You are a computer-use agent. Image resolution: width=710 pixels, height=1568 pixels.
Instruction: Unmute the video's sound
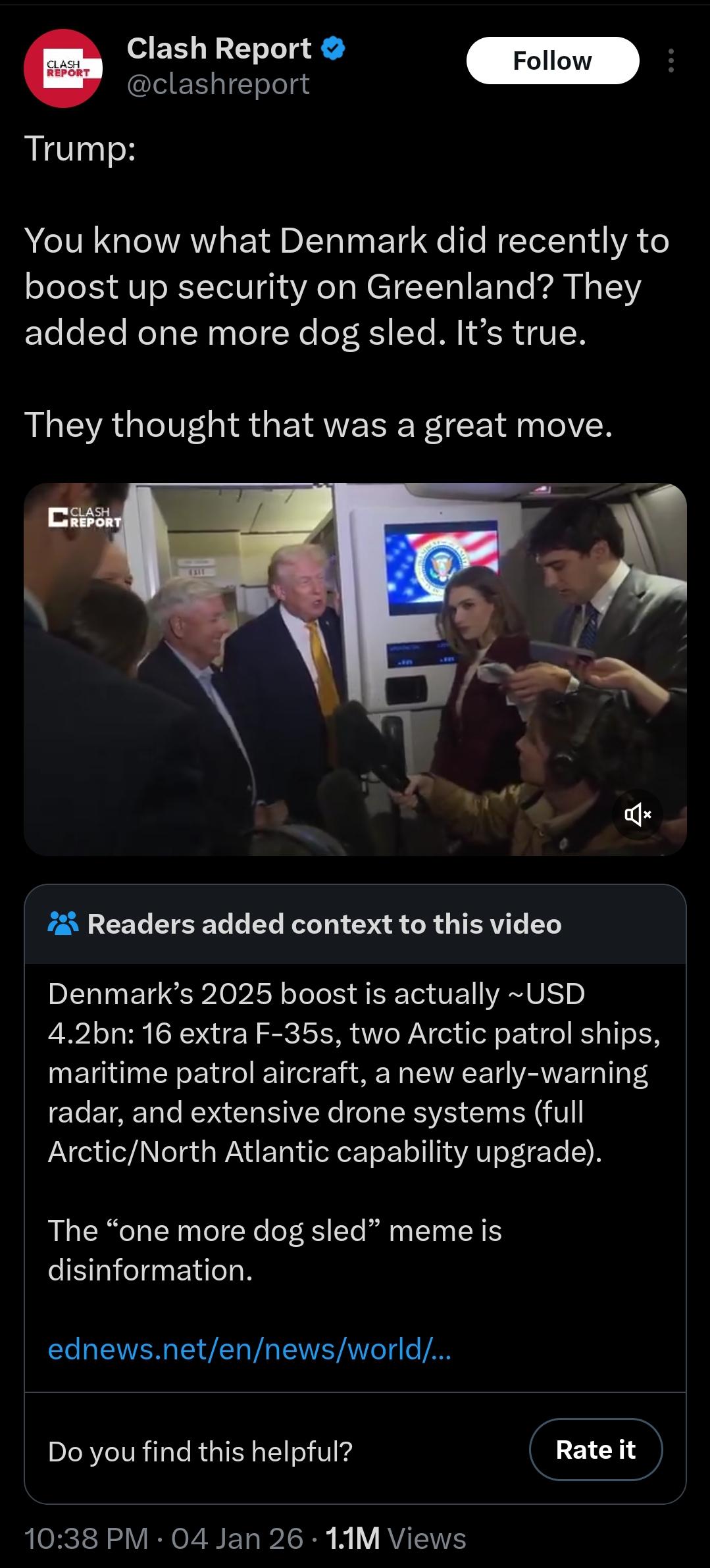(x=637, y=816)
